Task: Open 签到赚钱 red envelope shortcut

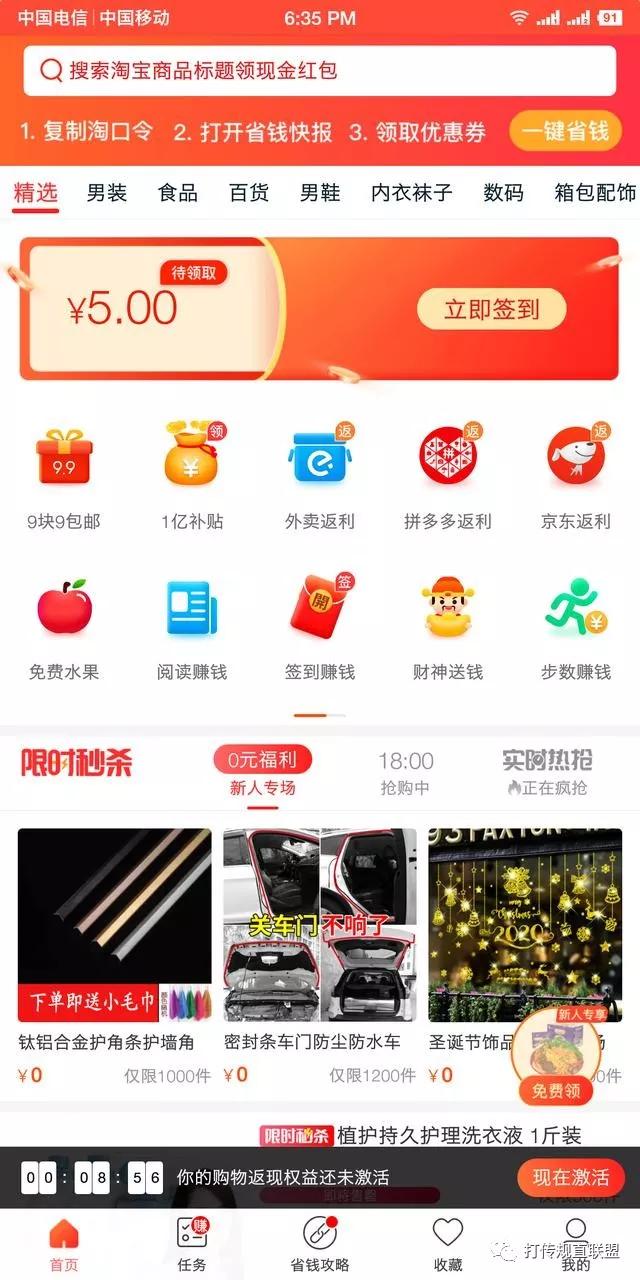Action: point(320,625)
